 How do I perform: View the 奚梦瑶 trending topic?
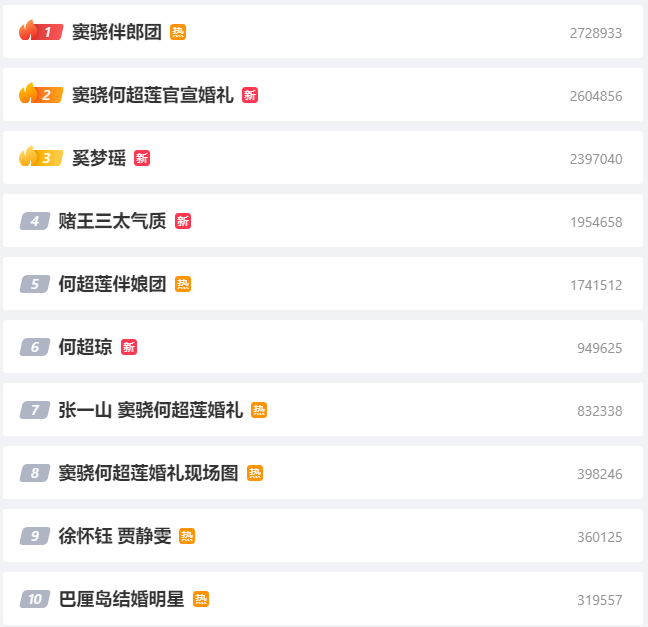click(x=99, y=158)
